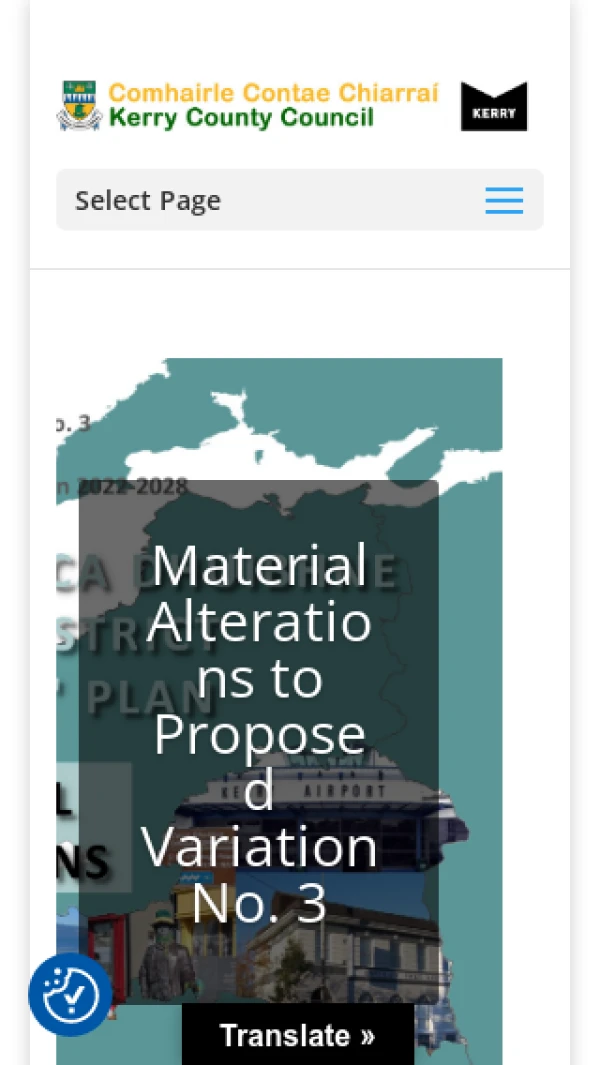Open the Select Page hamburger menu
The width and height of the screenshot is (600, 1065).
pos(504,201)
